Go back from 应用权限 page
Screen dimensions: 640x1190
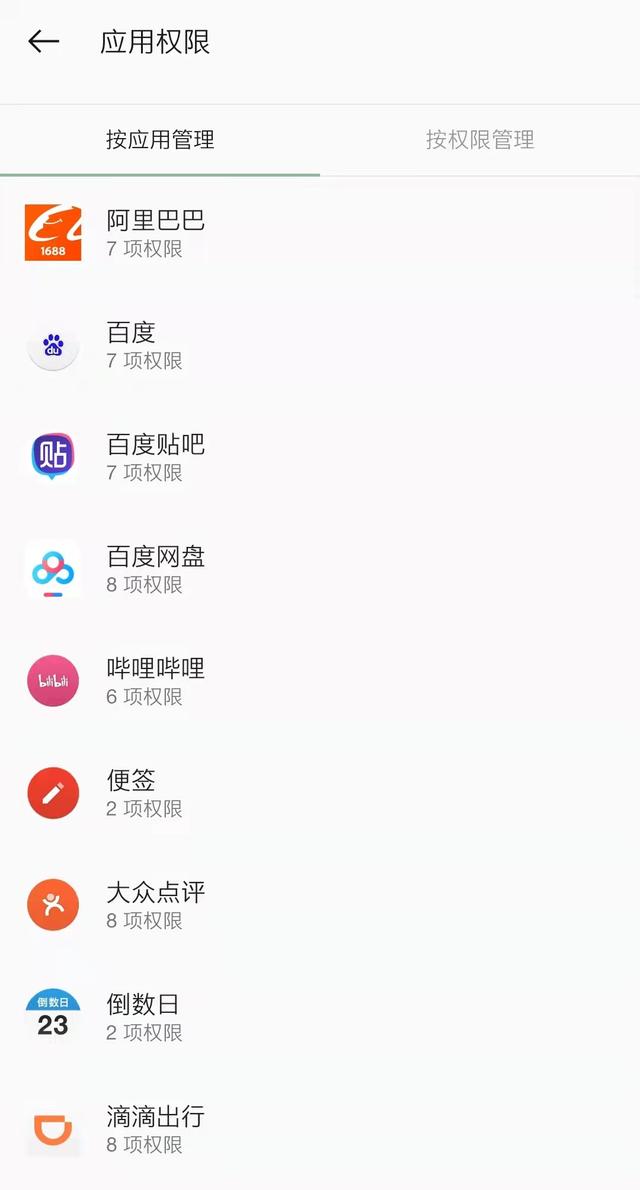[43, 42]
